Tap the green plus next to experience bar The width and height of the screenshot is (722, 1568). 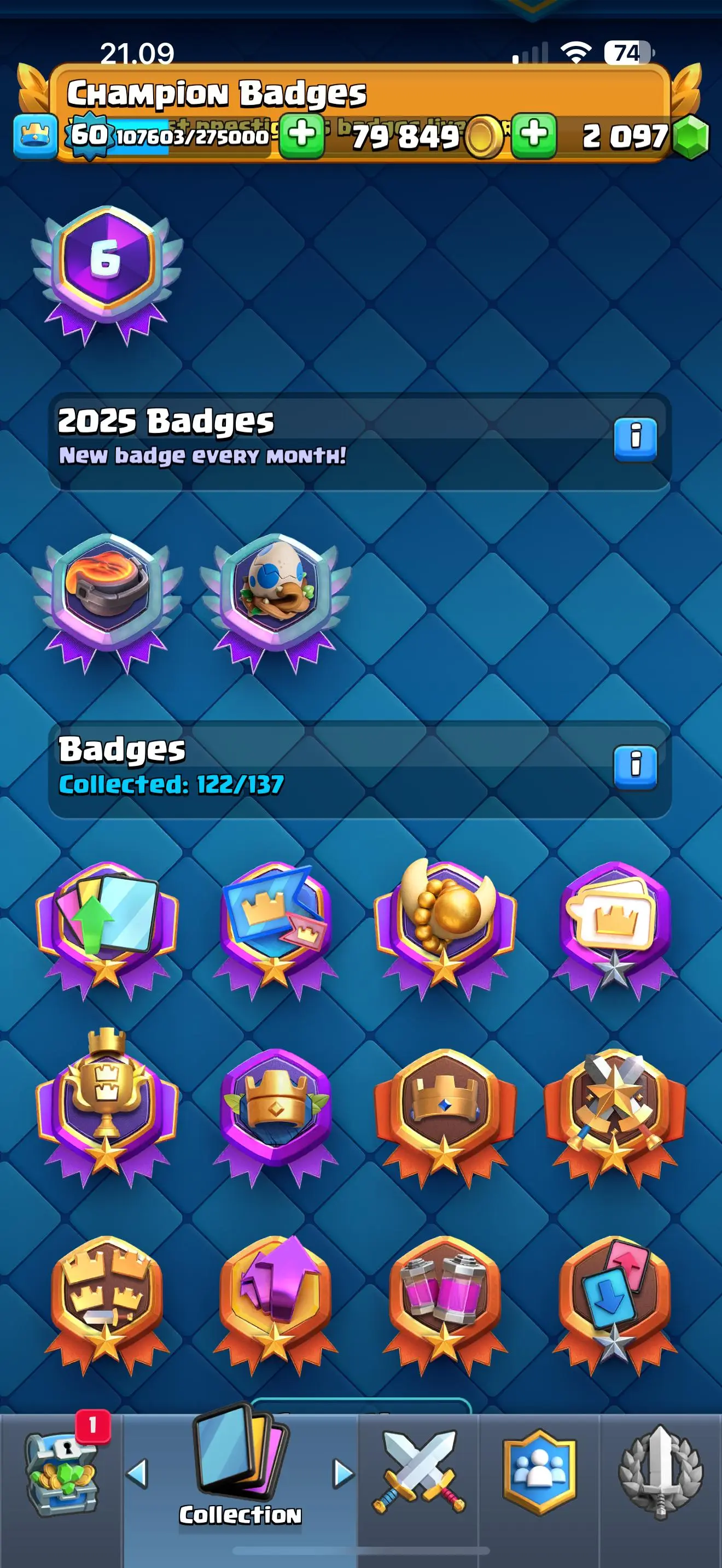point(302,134)
